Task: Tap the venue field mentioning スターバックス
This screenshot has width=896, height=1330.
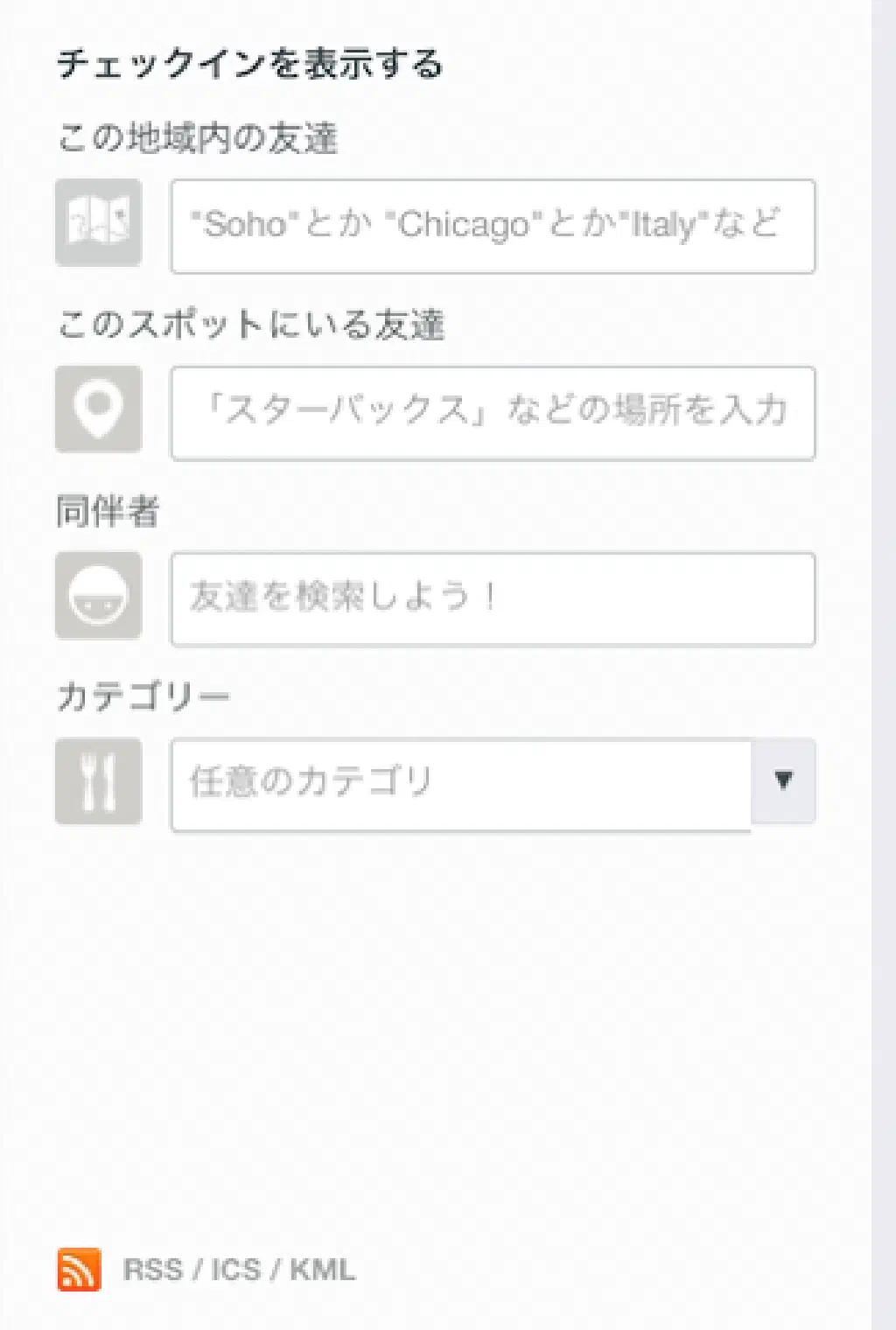Action: (493, 413)
